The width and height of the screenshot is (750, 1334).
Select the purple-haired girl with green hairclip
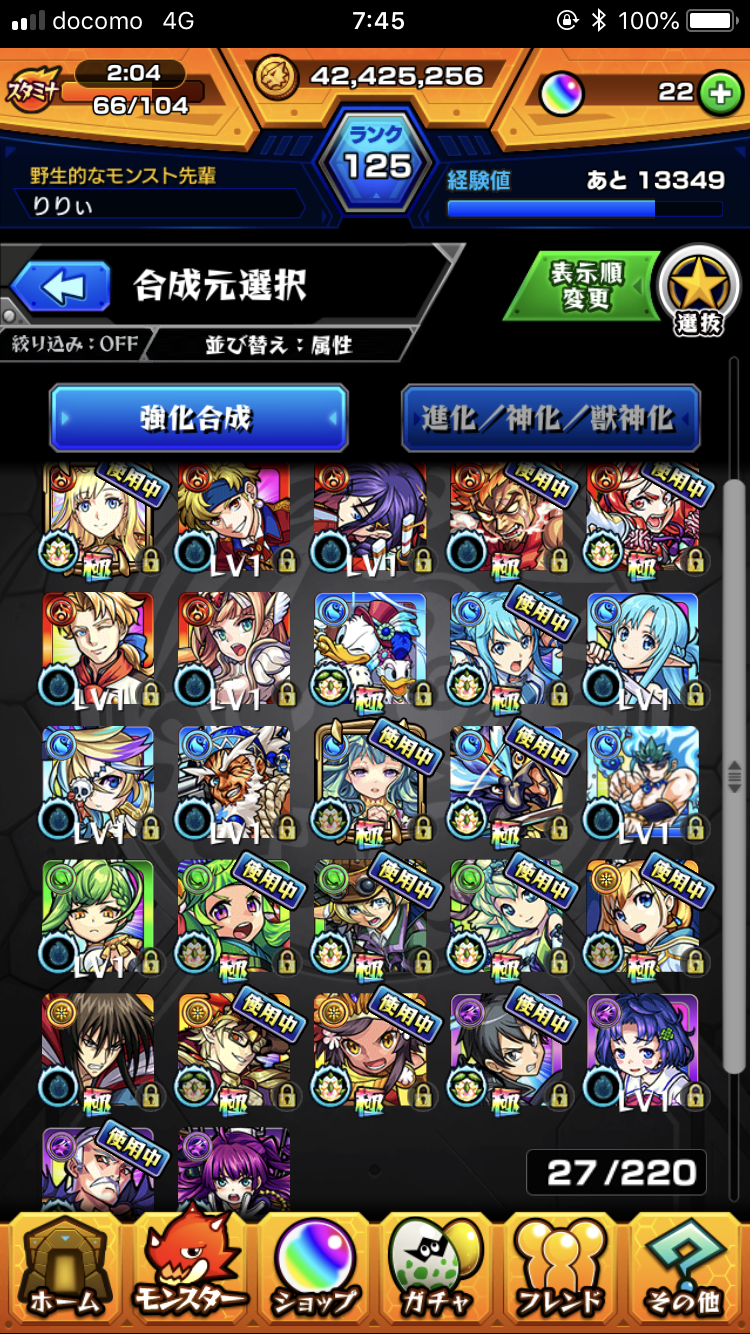642,1050
